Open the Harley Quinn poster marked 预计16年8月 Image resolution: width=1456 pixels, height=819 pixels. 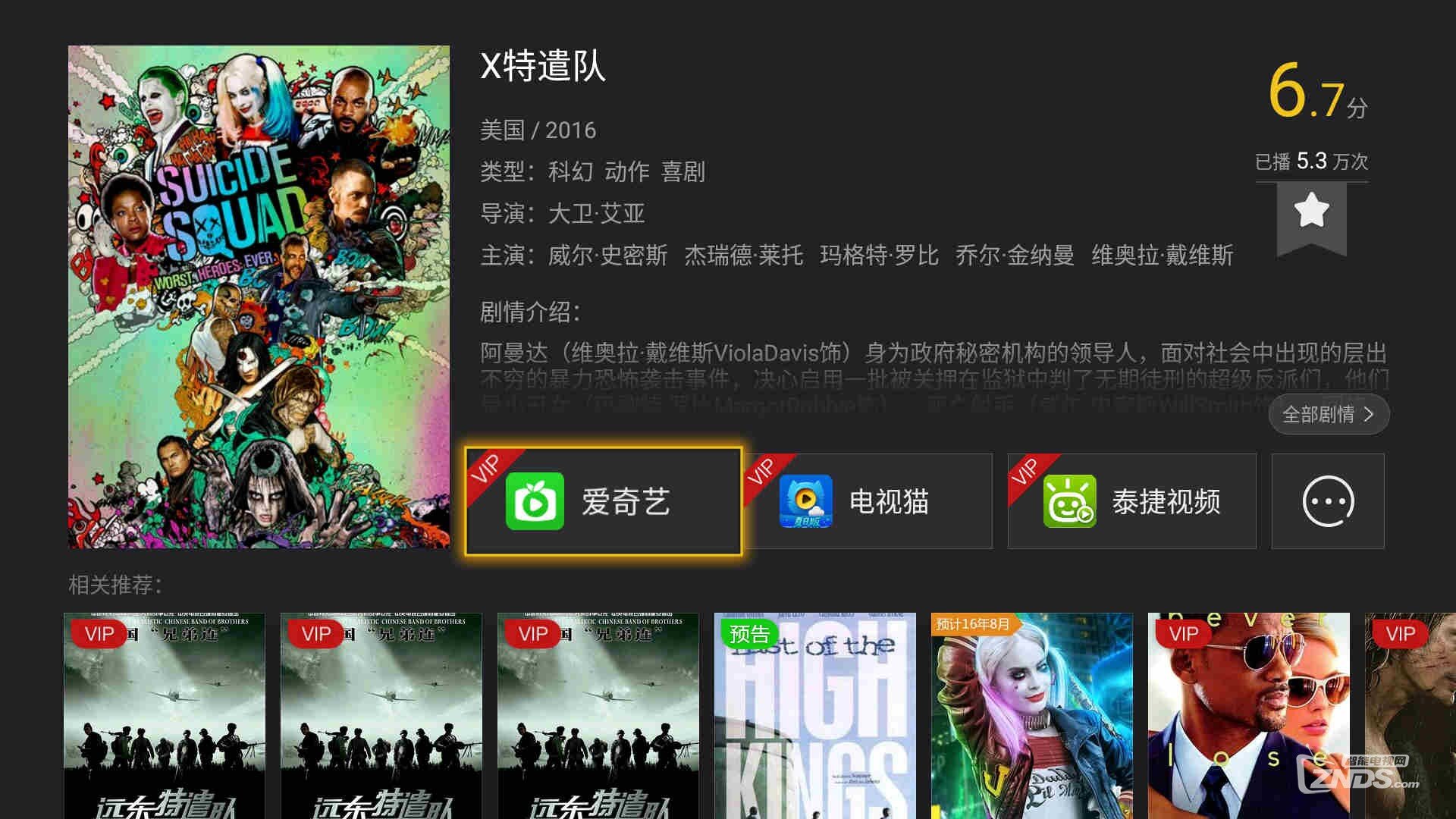(1031, 717)
